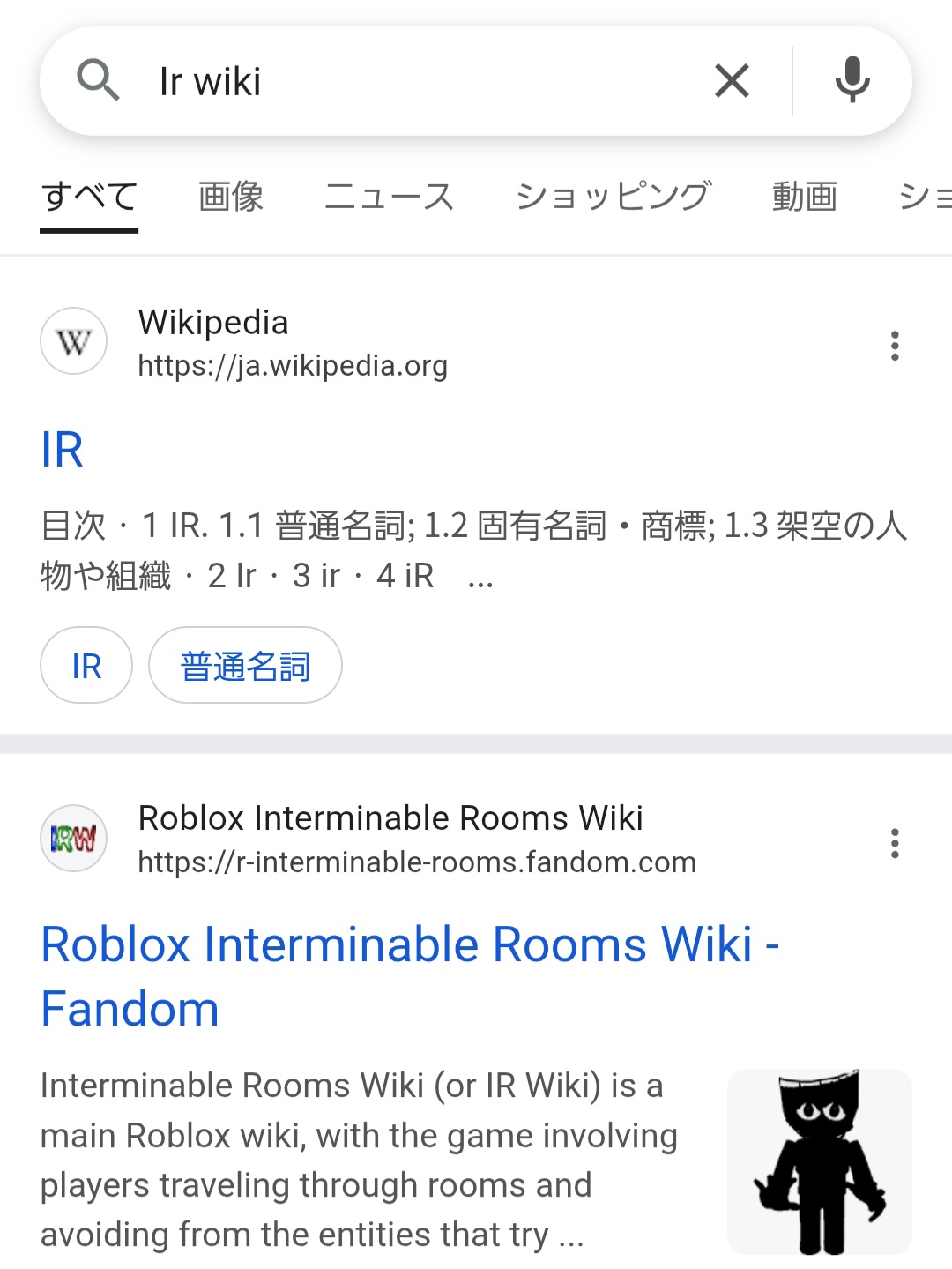Screen dimensions: 952x1269
Task: Open the 動画 results tab
Action: click(x=804, y=197)
